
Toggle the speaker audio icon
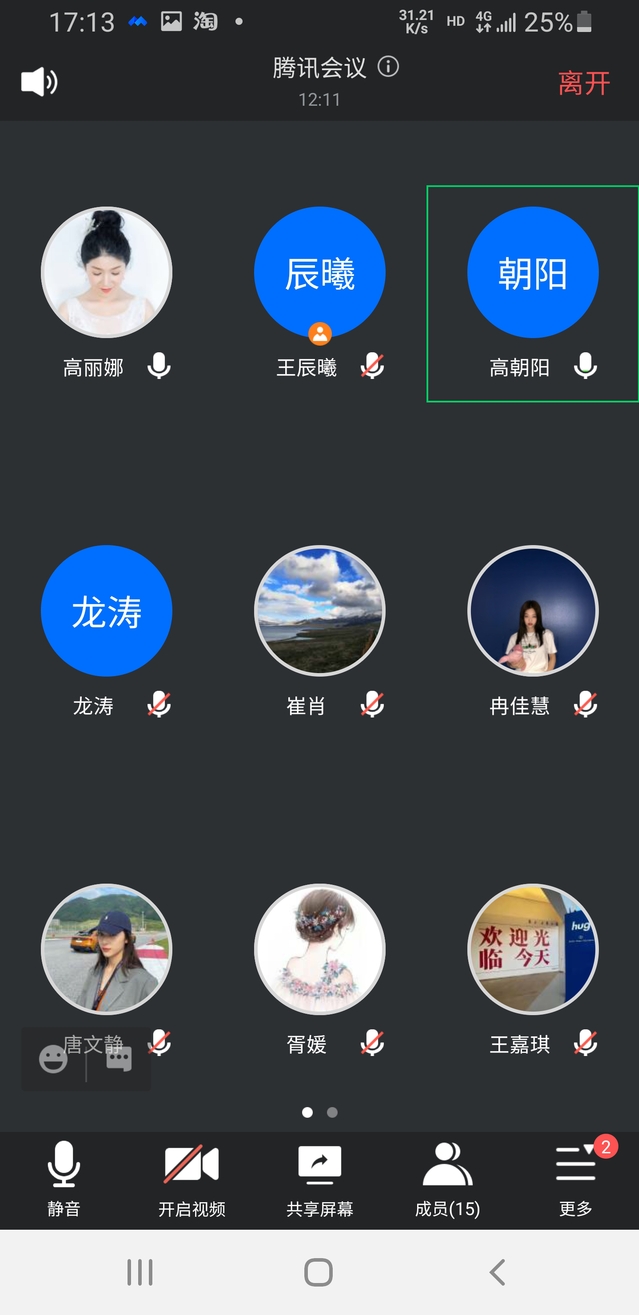pyautogui.click(x=39, y=82)
